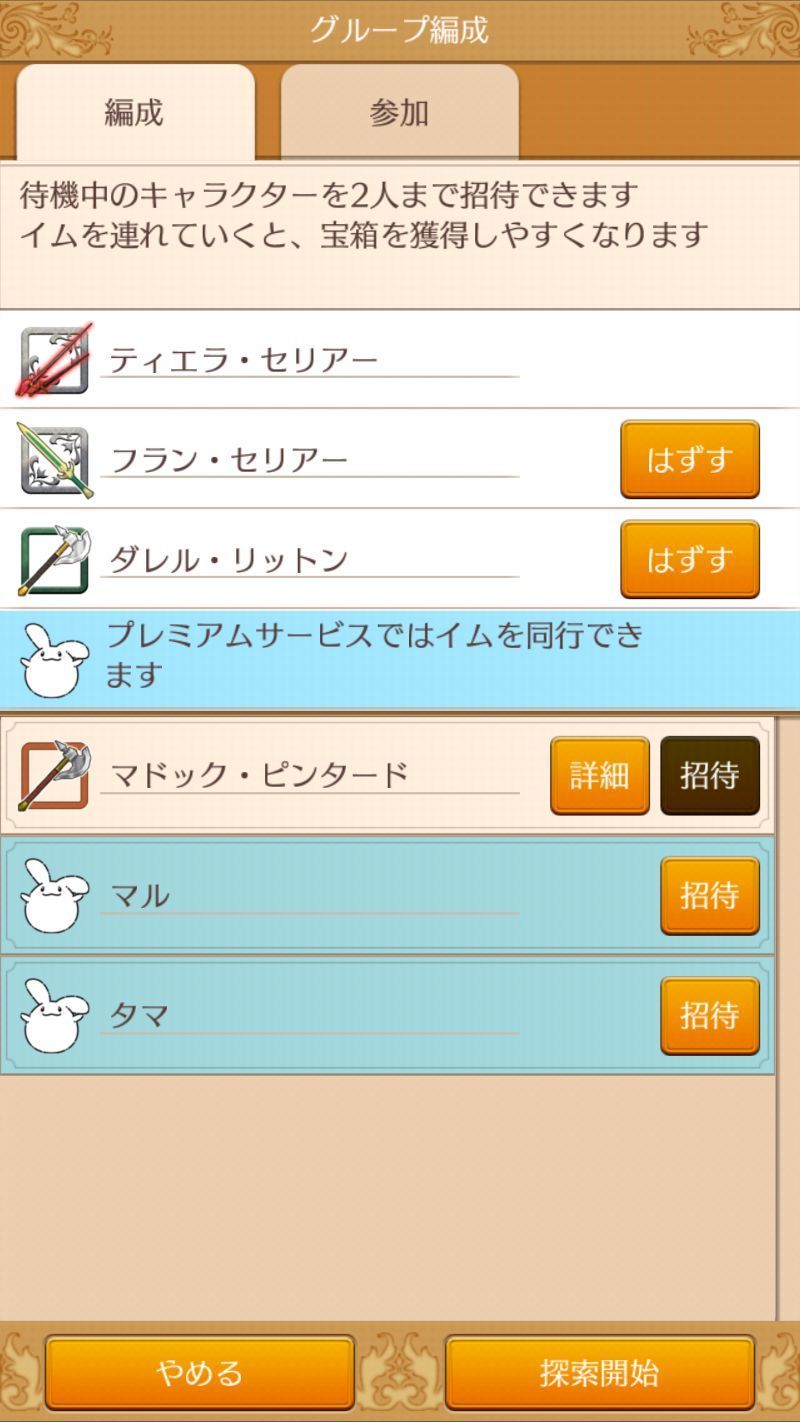Start exploring with 探索開始
800x1422 pixels.
coord(599,1373)
